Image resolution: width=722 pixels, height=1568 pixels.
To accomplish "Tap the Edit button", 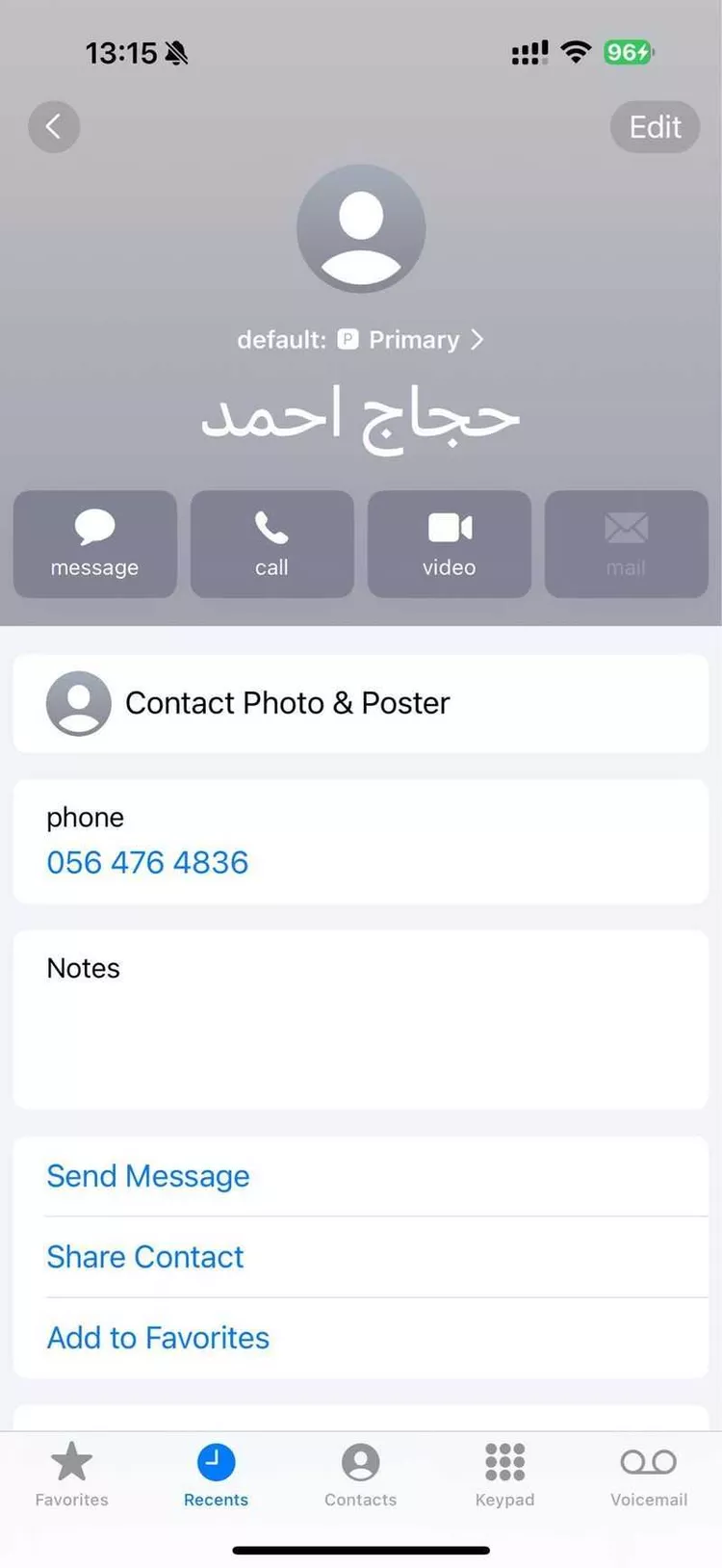I will coord(655,127).
